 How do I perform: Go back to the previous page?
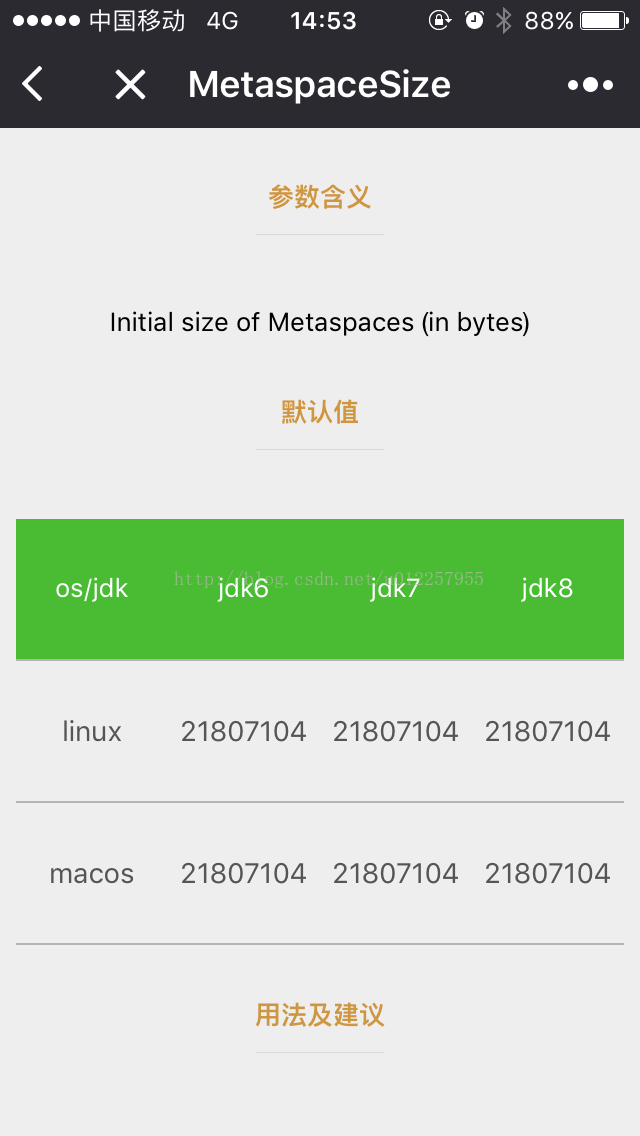33,85
